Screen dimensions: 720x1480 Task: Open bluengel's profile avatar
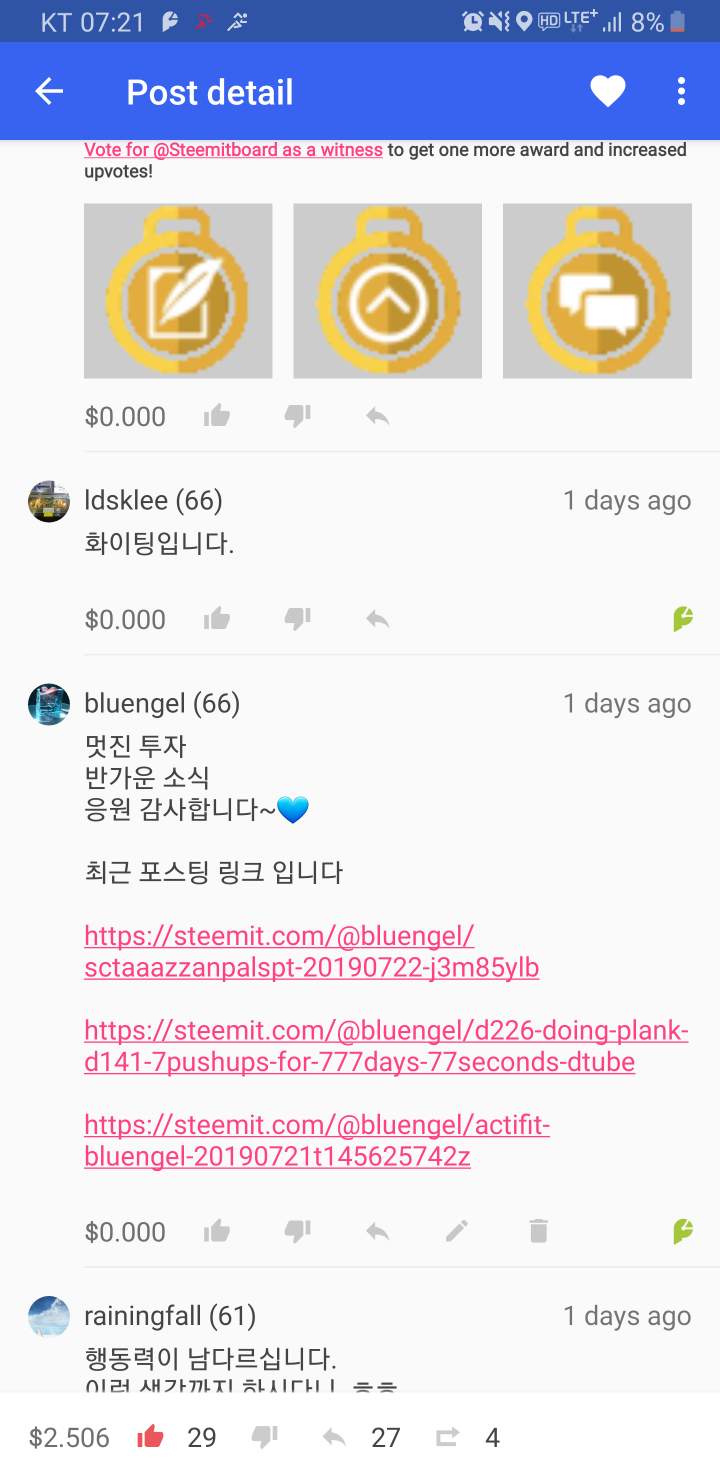[49, 704]
